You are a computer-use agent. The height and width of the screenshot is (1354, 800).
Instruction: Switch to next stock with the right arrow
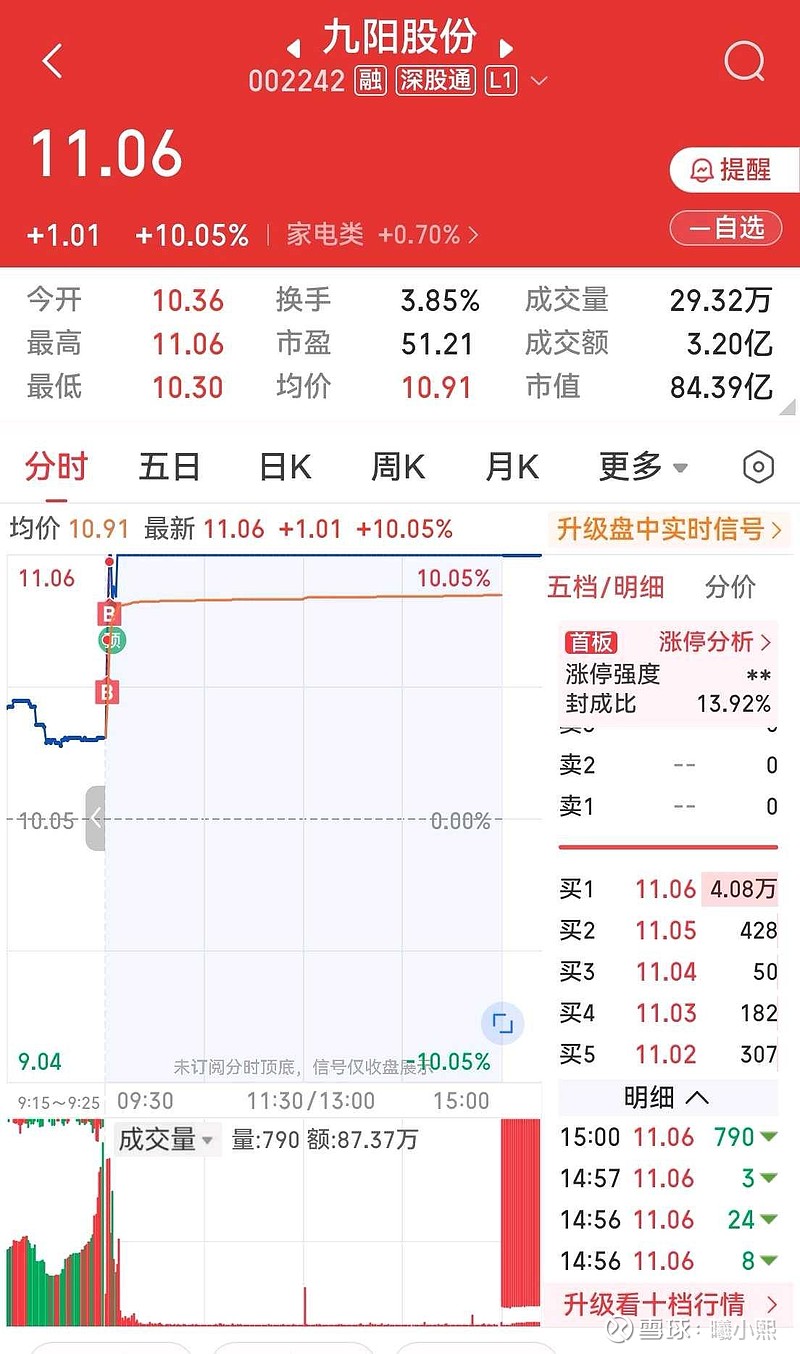click(x=507, y=48)
